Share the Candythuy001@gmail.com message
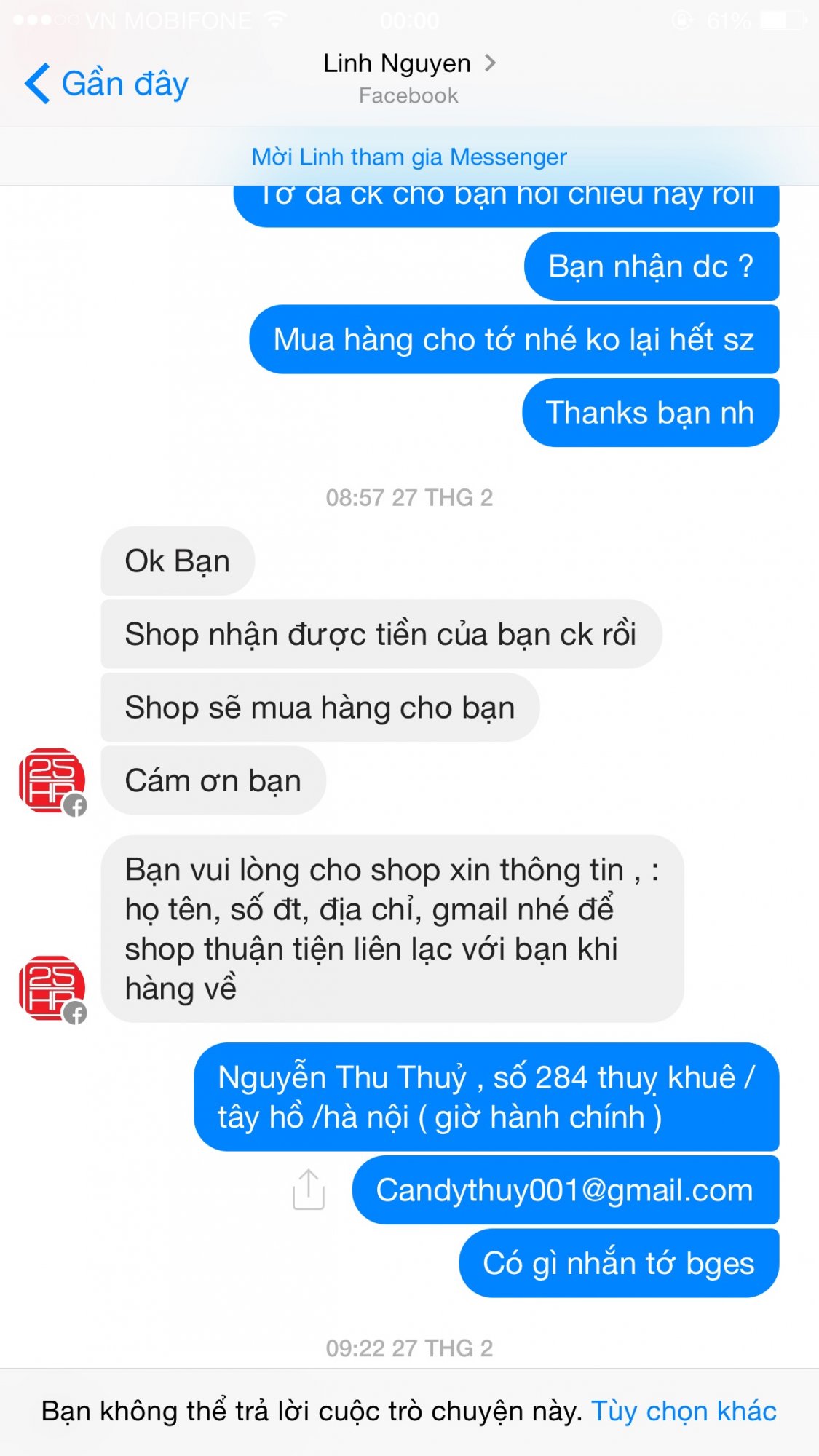Screen dimensions: 819x1456 pos(308,1190)
